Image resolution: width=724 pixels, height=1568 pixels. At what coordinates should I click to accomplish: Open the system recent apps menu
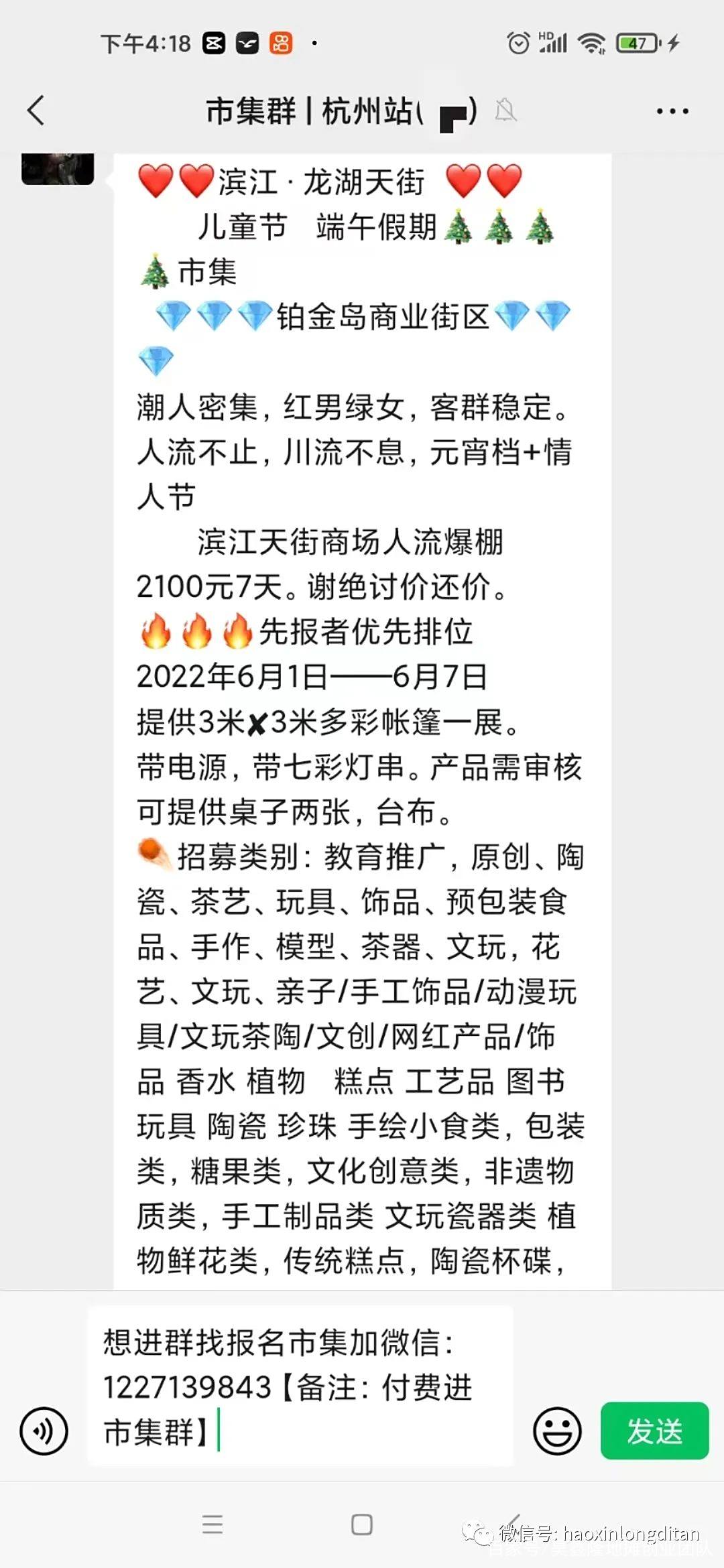coord(213,1525)
